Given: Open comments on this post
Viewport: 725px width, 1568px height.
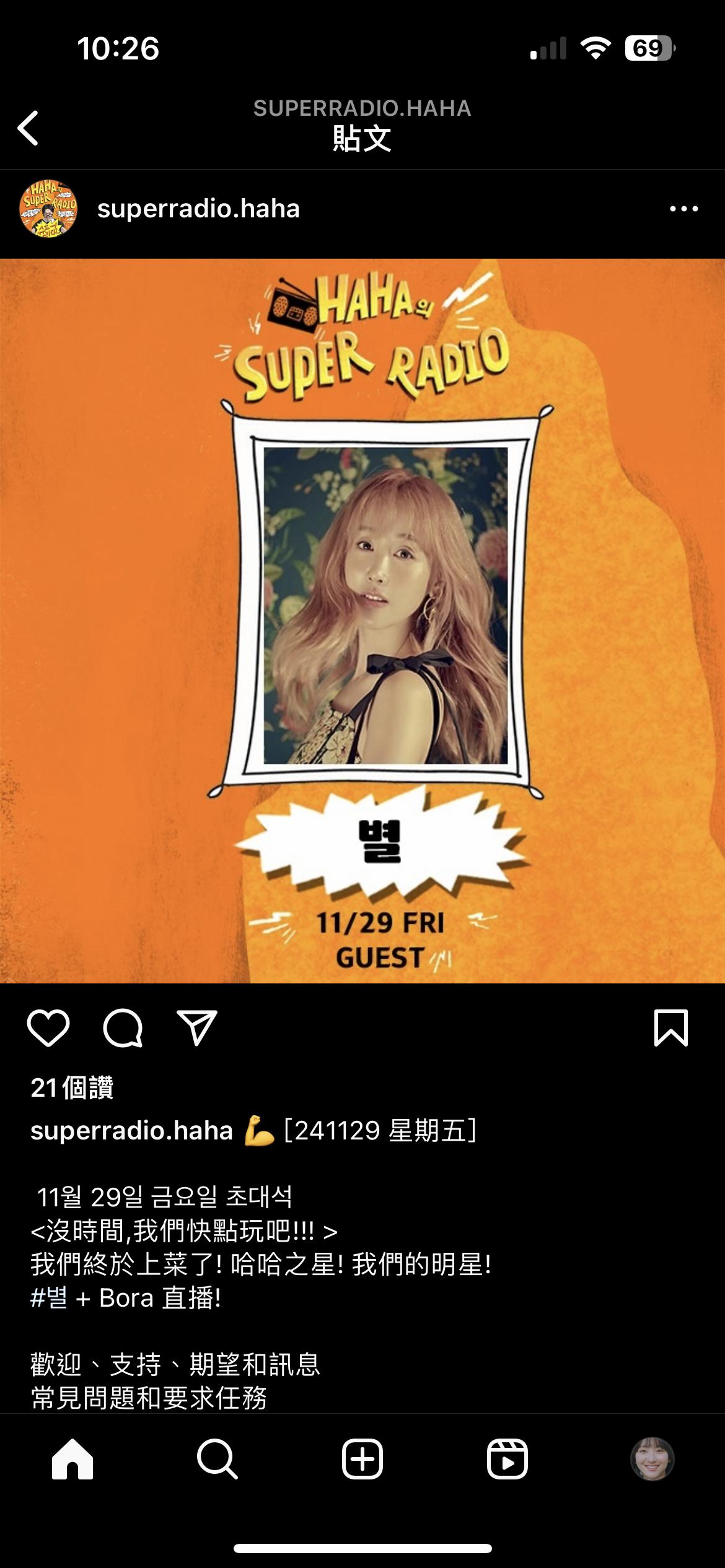Looking at the screenshot, I should 123,1029.
